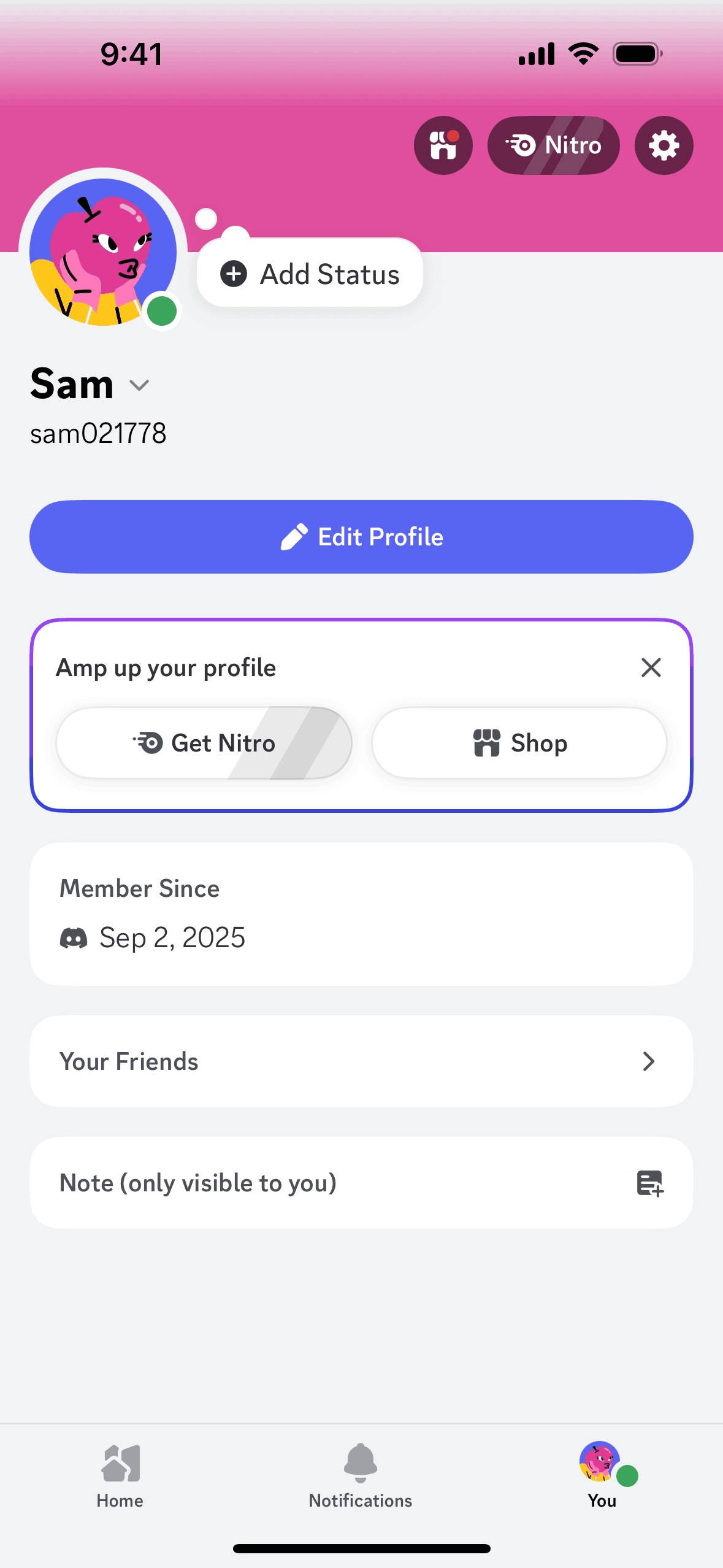Screen dimensions: 723x1568
Task: Tap the orb icon with the red notification dot
Action: click(x=443, y=145)
